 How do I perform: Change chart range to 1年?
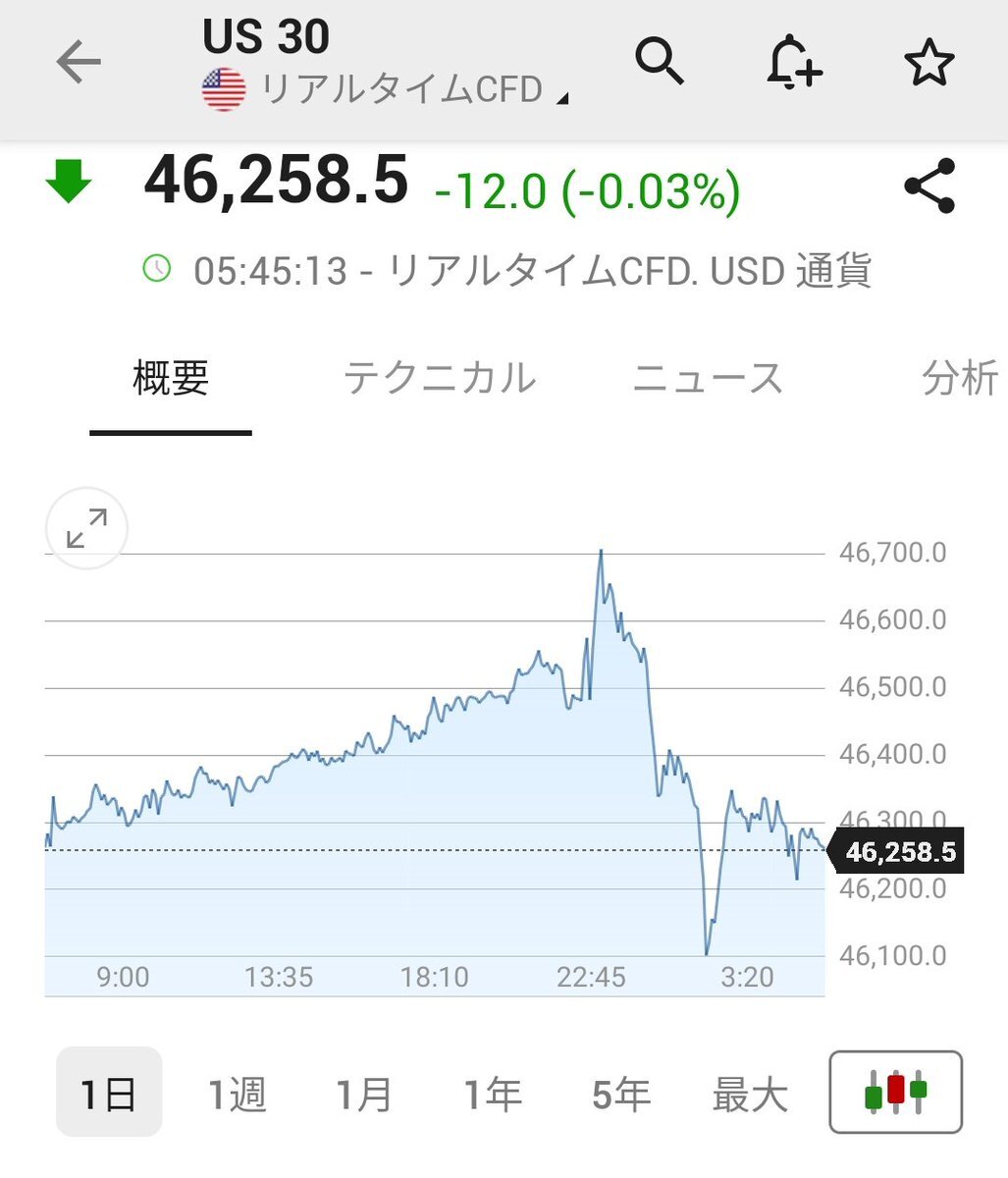[492, 1093]
